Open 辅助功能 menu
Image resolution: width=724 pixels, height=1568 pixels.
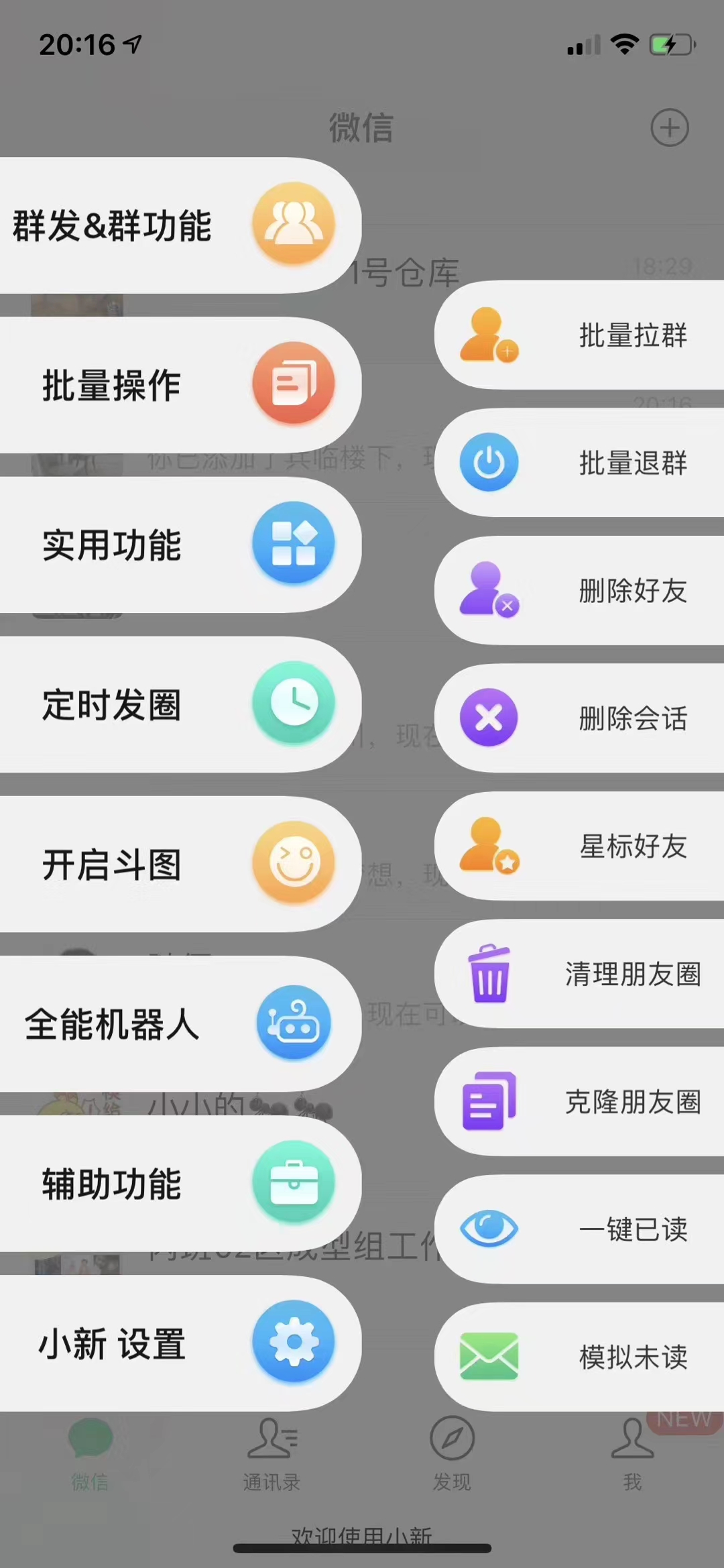pyautogui.click(x=174, y=1183)
